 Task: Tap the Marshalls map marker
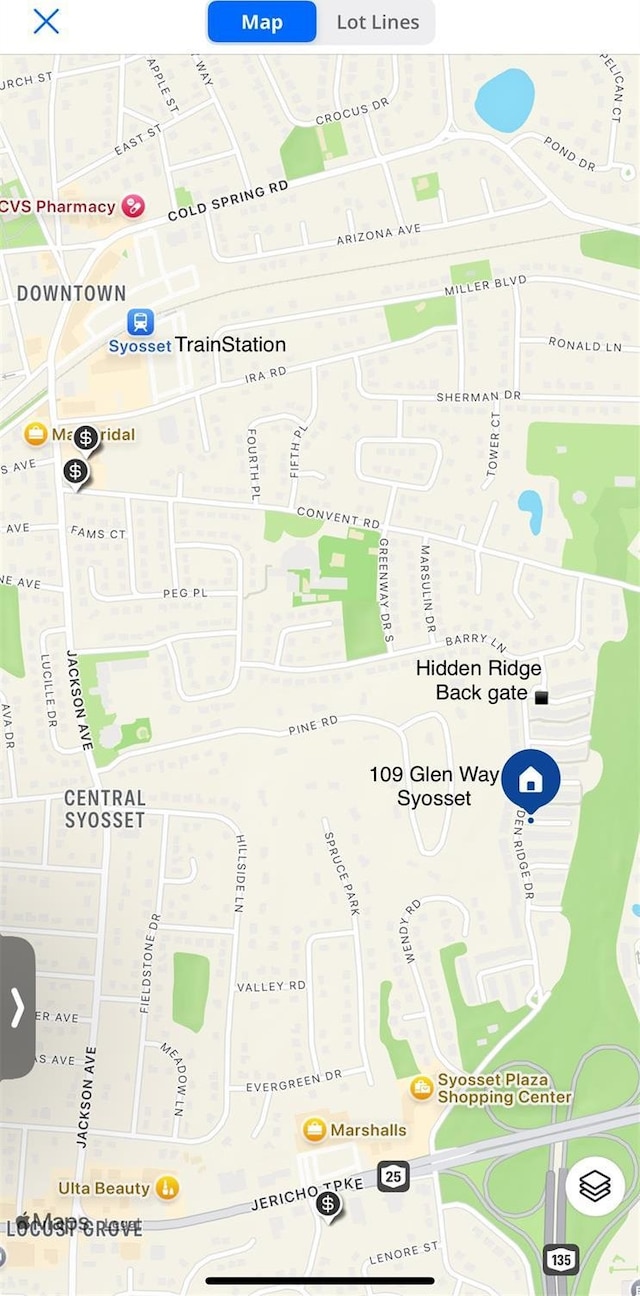pyautogui.click(x=315, y=1130)
